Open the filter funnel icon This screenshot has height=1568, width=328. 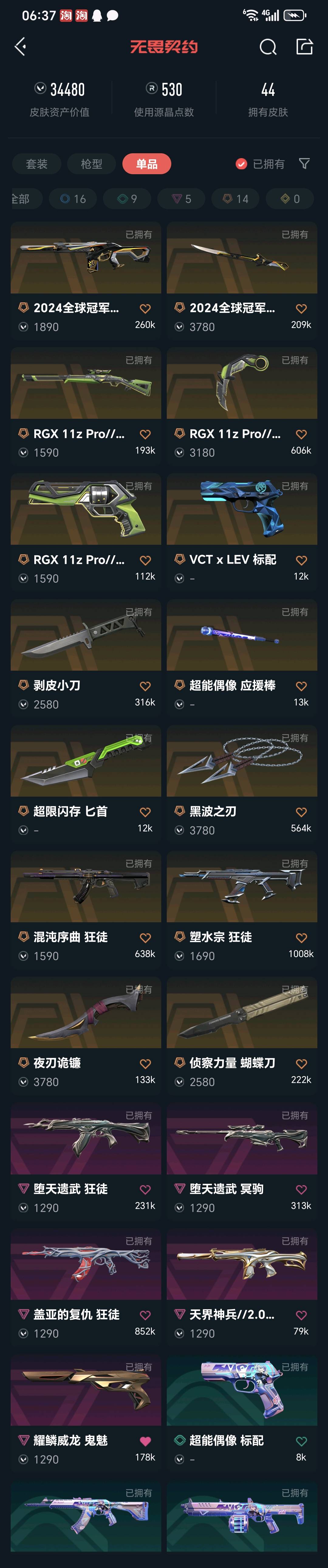pyautogui.click(x=304, y=163)
